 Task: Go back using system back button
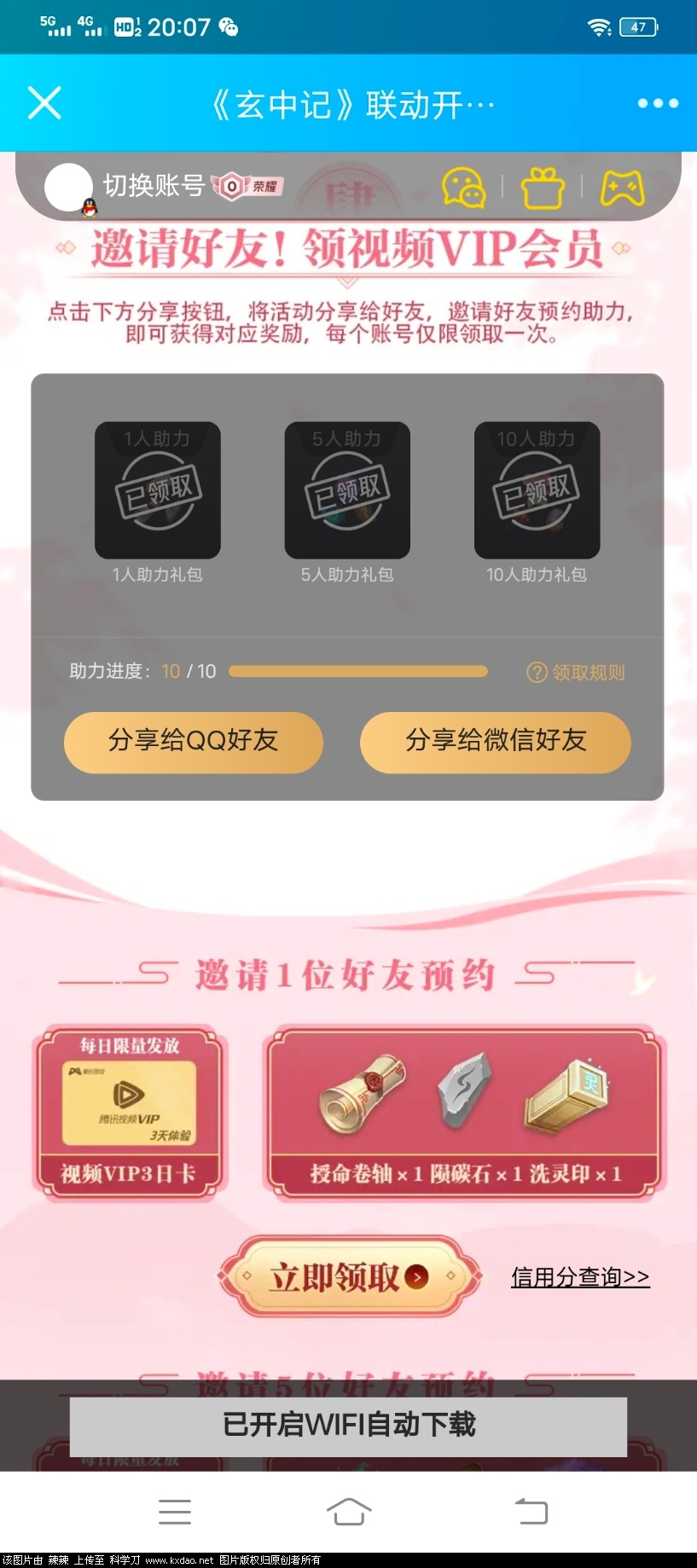click(531, 1512)
